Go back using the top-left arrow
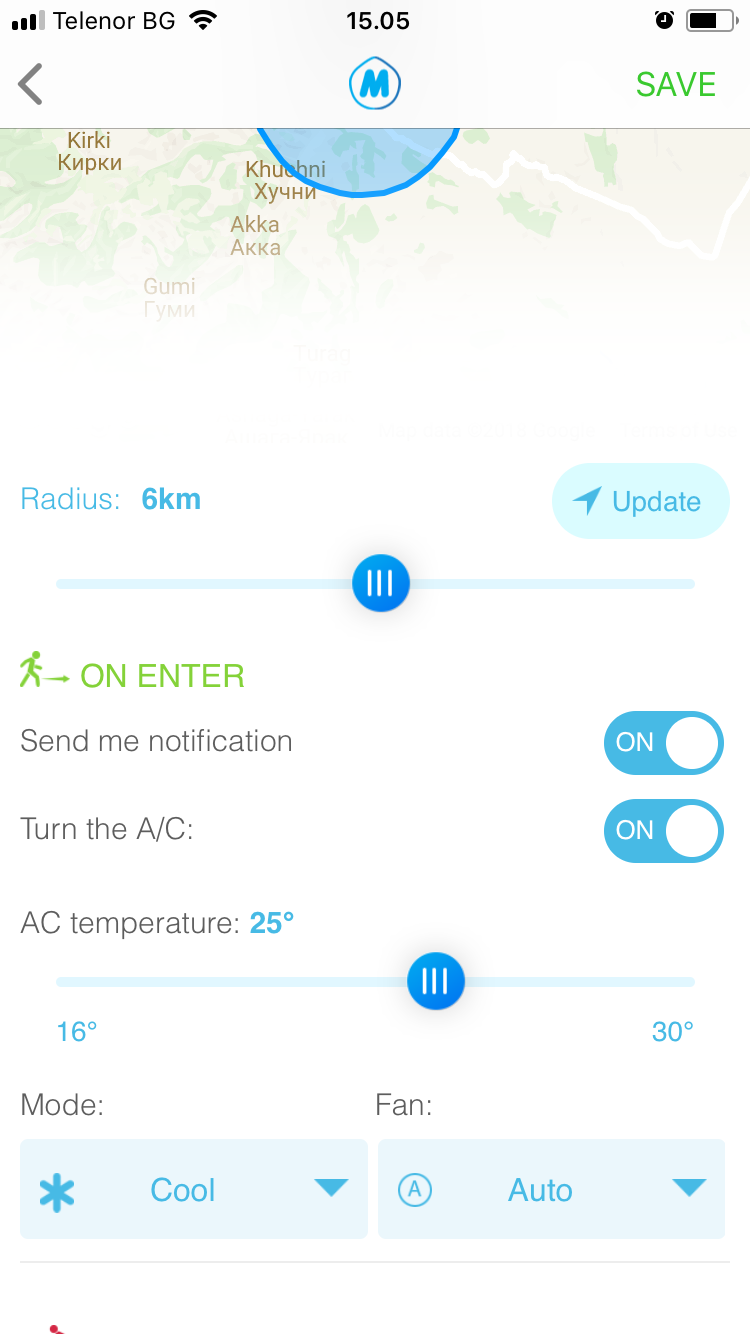This screenshot has height=1334, width=750. point(31,84)
